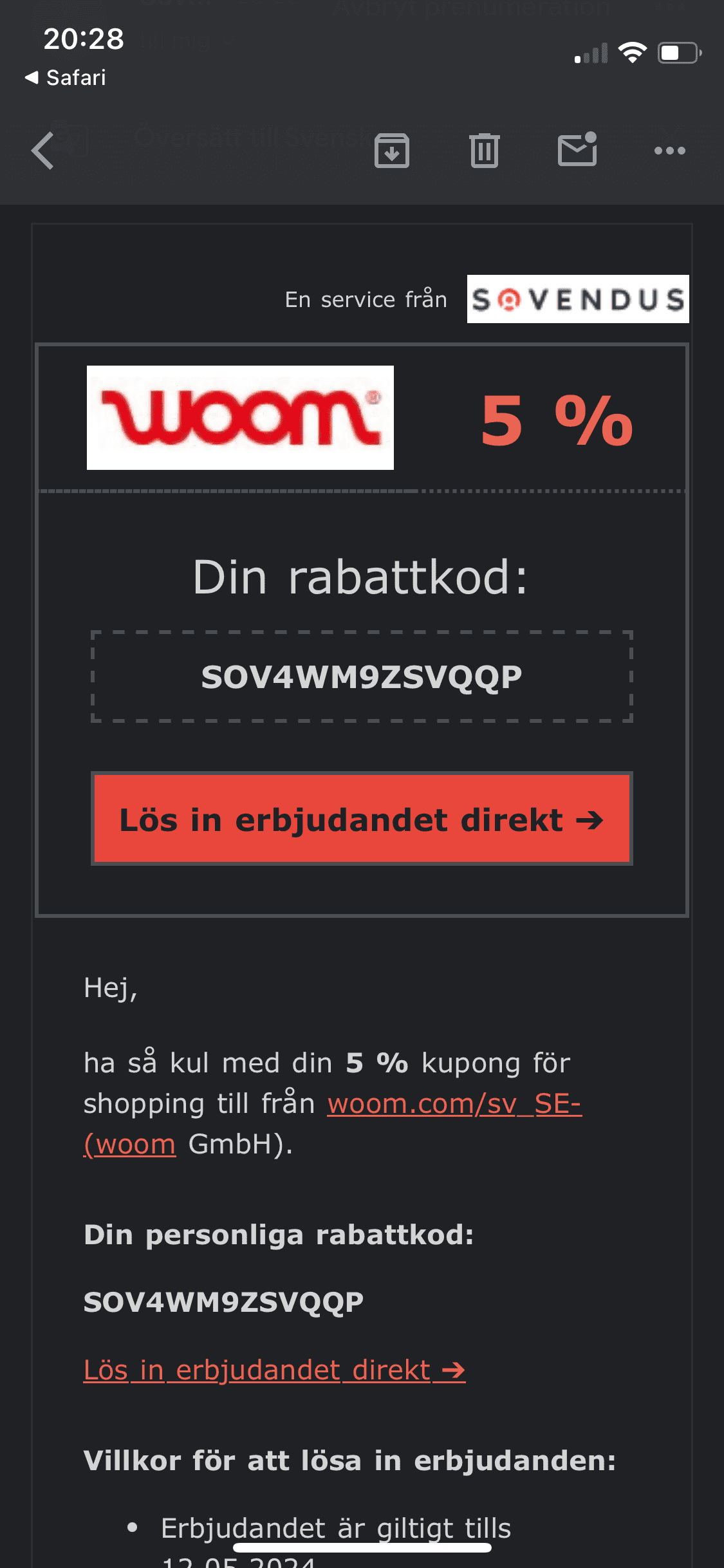The image size is (724, 1568).
Task: Open the more options menu
Action: [669, 151]
